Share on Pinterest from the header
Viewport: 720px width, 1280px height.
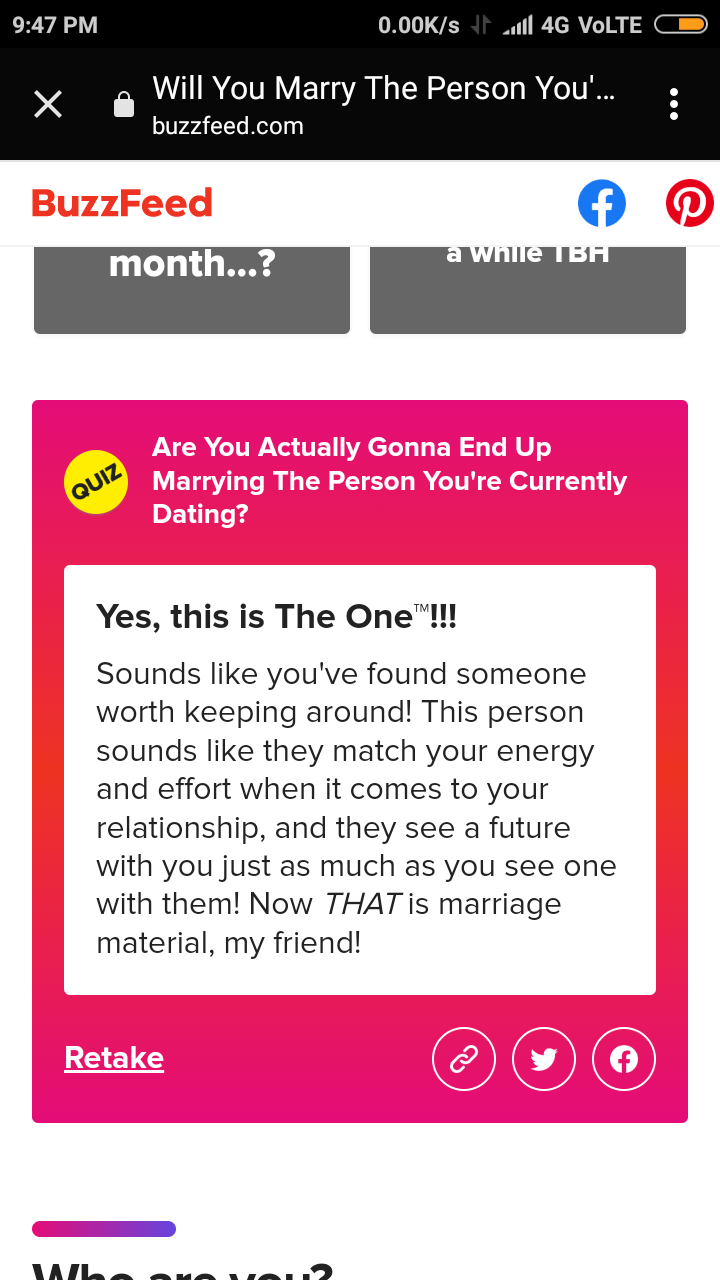tap(690, 204)
